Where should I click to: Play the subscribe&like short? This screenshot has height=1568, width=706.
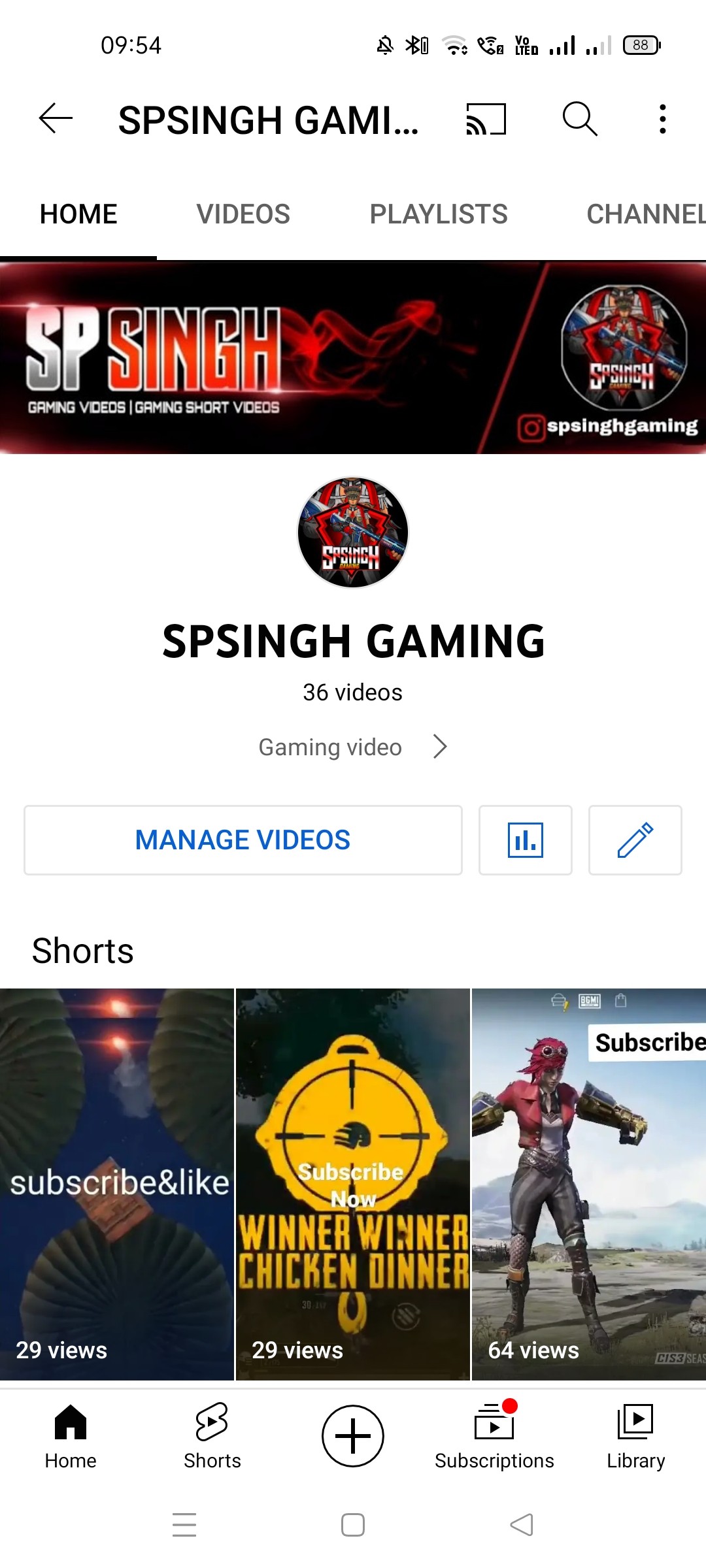pyautogui.click(x=117, y=1184)
